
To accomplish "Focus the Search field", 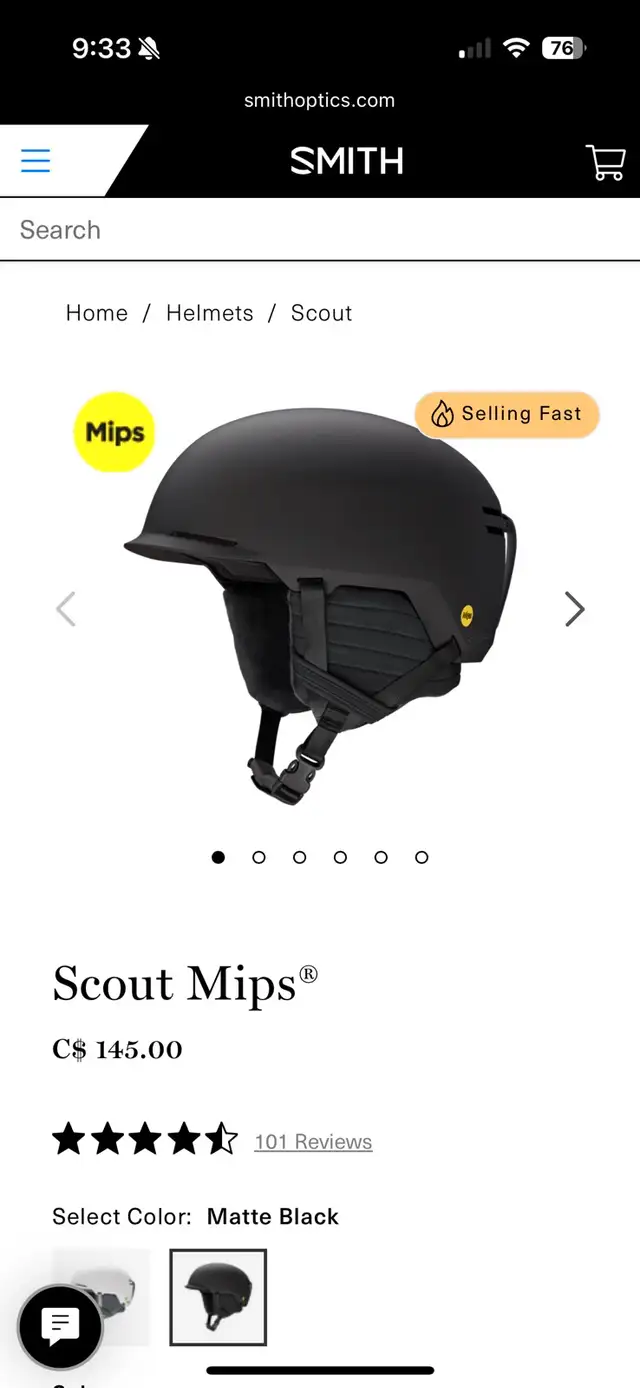I will 320,230.
